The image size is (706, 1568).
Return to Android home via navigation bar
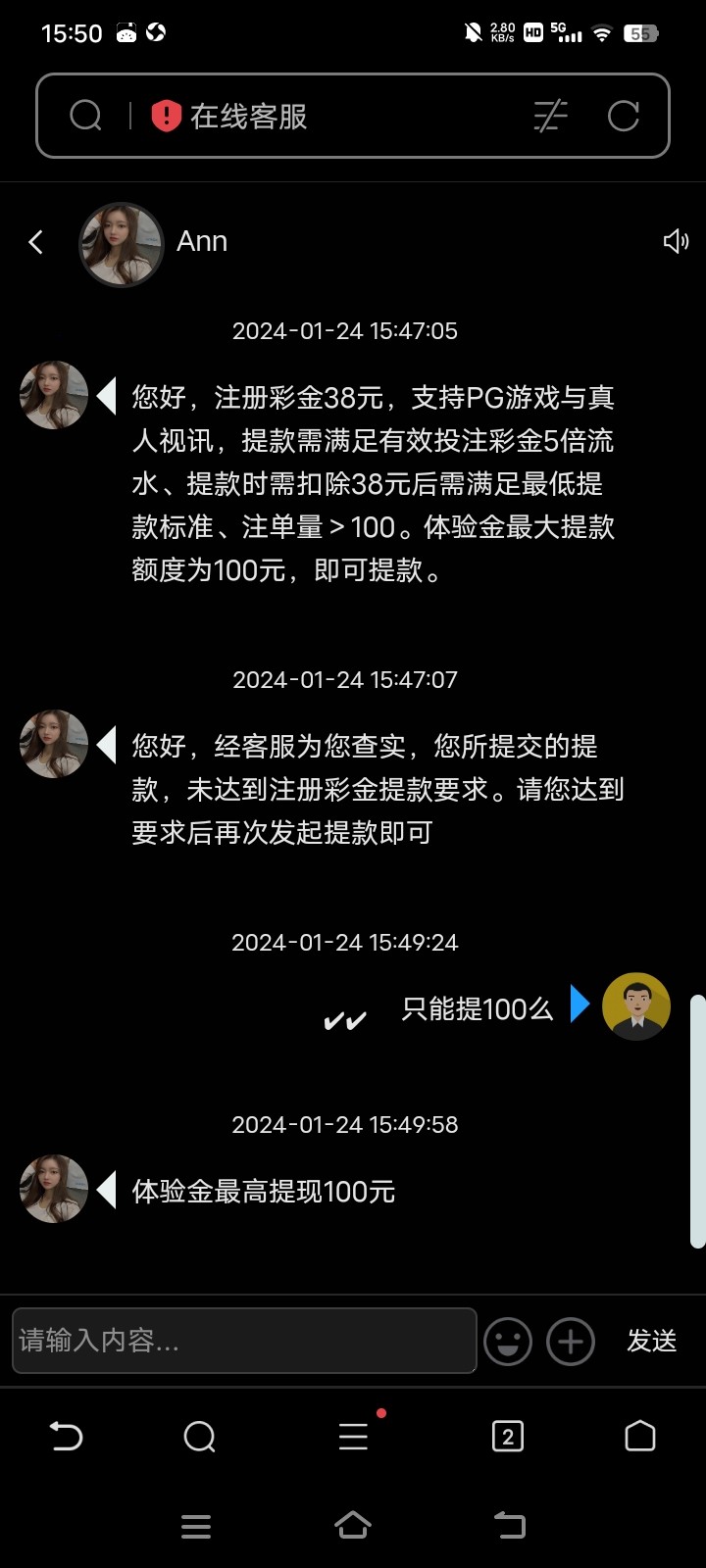pyautogui.click(x=353, y=1525)
